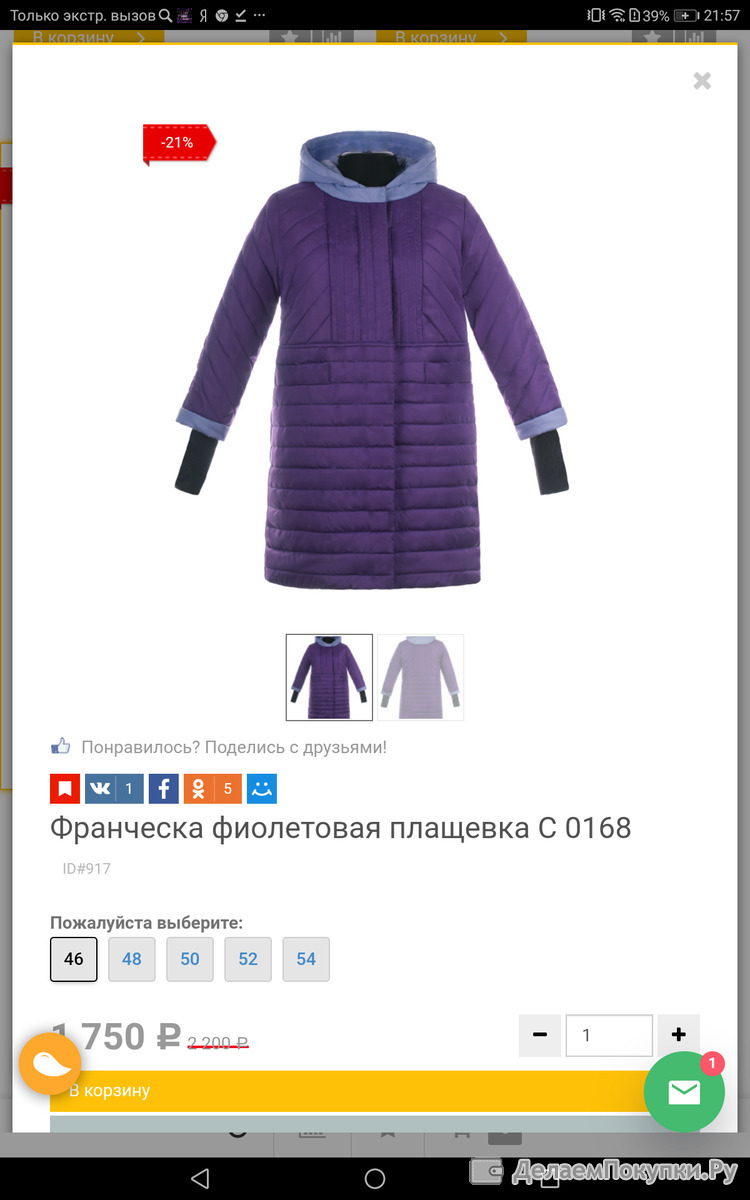This screenshot has width=750, height=1200.
Task: Choose size 54
Action: tap(306, 959)
